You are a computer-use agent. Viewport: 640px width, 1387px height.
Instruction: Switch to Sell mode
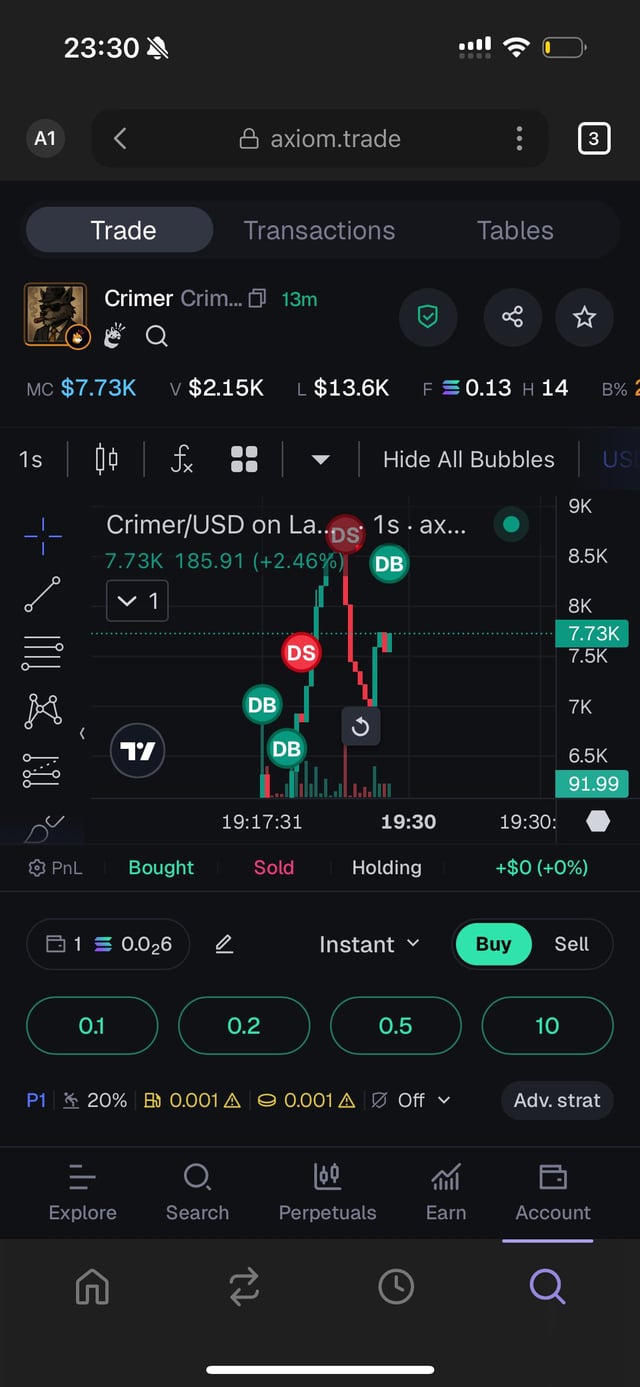click(x=571, y=944)
